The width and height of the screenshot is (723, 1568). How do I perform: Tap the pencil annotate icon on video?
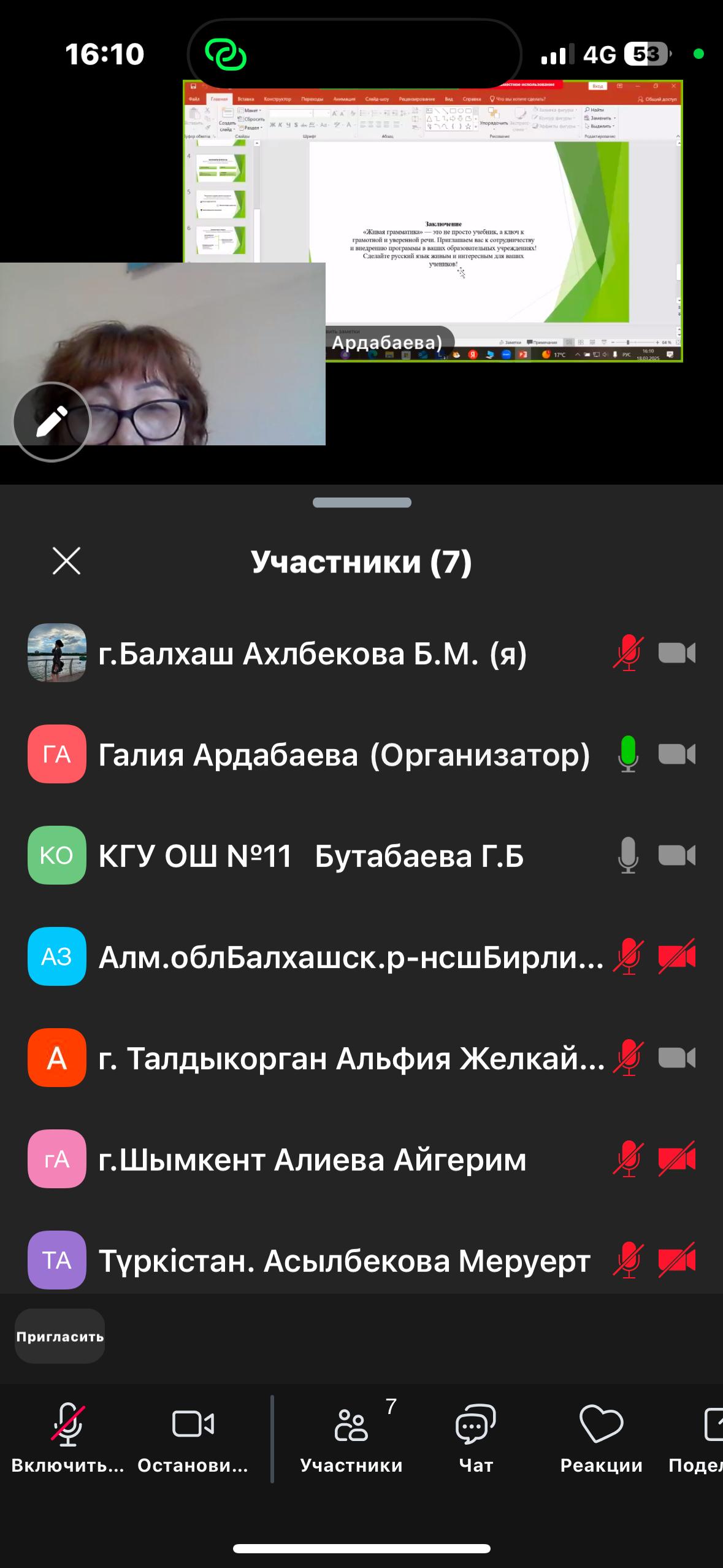tap(52, 422)
